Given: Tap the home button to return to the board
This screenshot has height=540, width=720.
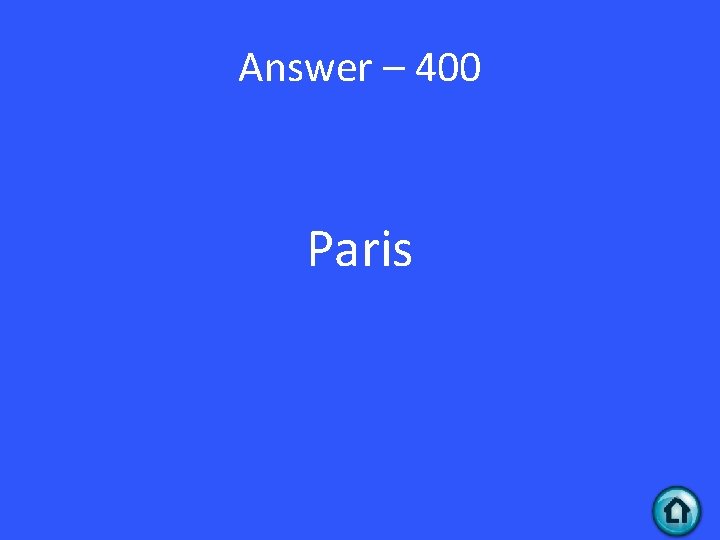Looking at the screenshot, I should tap(676, 512).
